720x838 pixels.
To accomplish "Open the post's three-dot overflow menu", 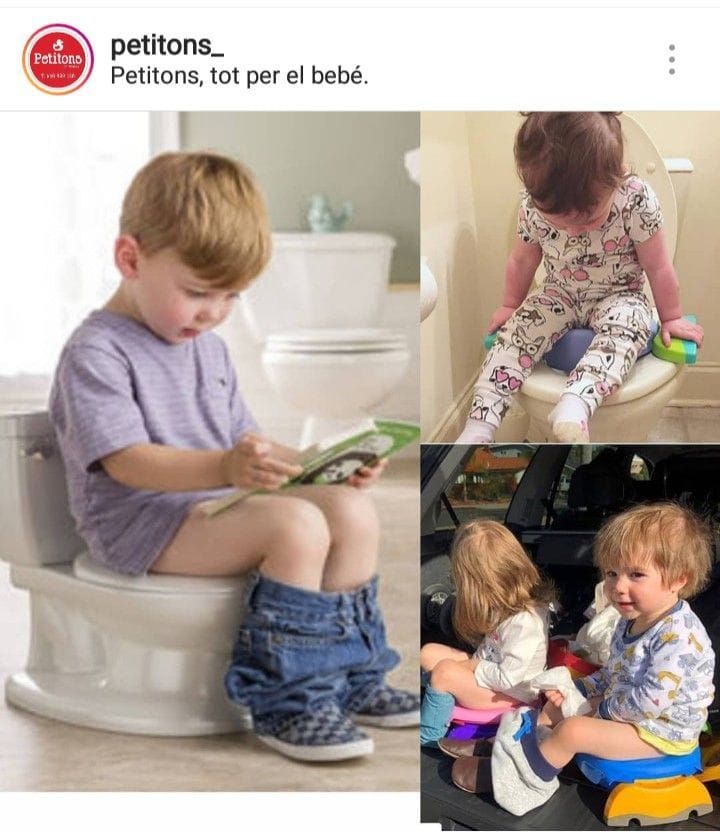I will click(x=671, y=59).
